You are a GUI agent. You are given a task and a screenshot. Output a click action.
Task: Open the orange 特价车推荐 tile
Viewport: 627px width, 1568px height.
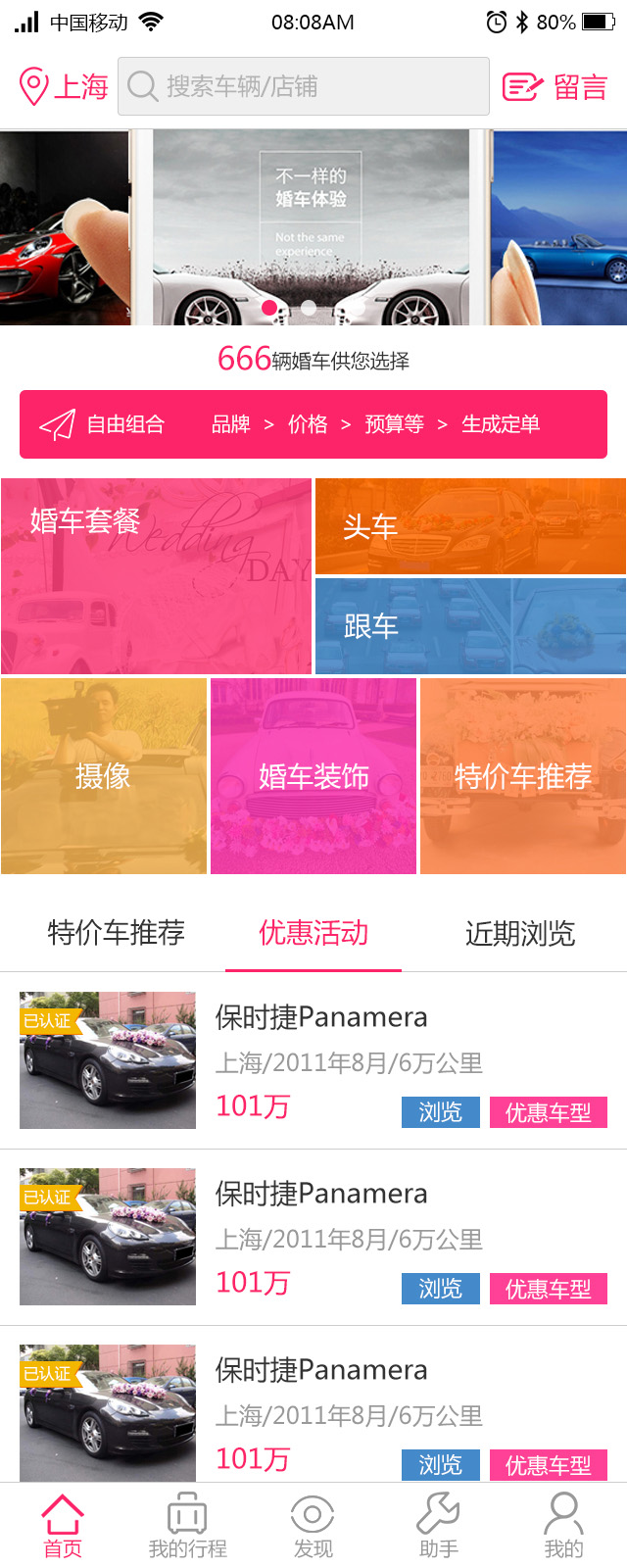523,776
